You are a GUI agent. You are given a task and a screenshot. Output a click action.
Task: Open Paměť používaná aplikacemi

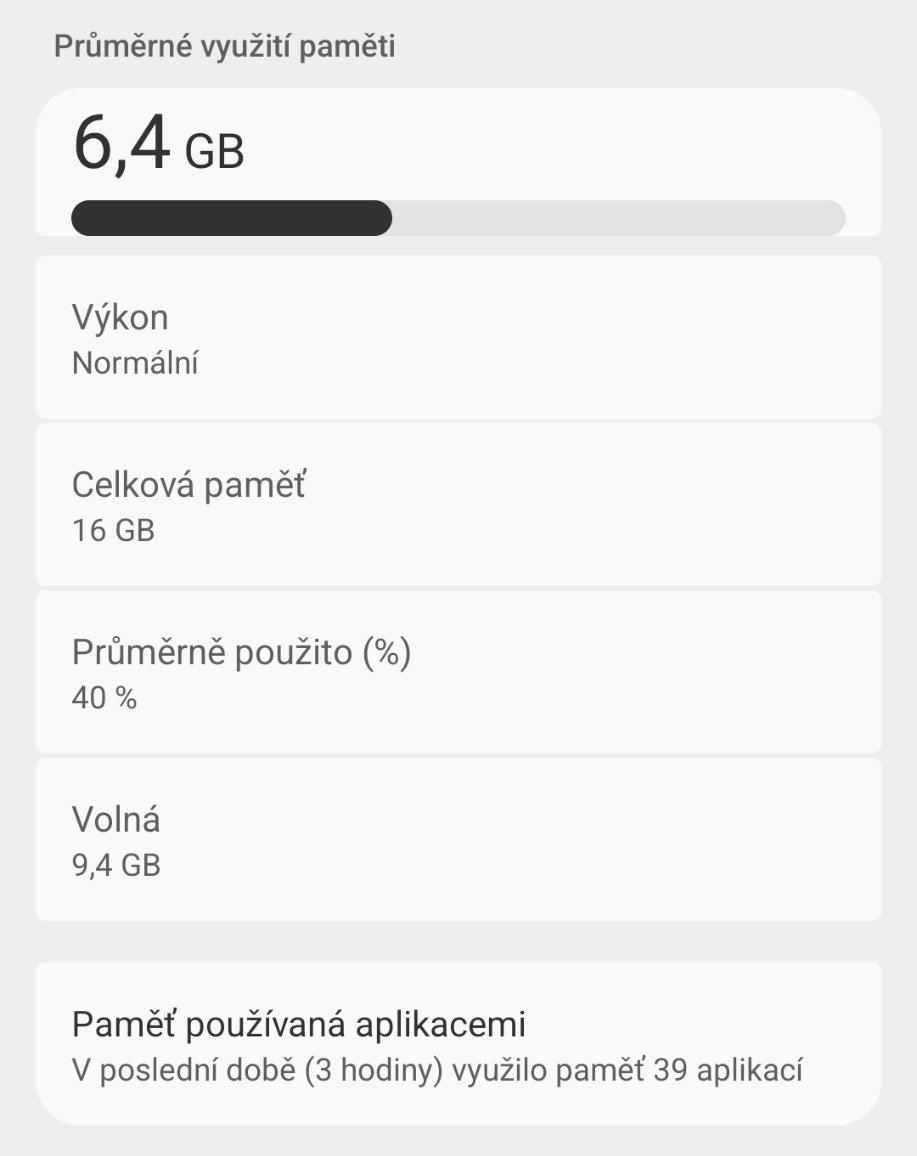[x=457, y=1045]
